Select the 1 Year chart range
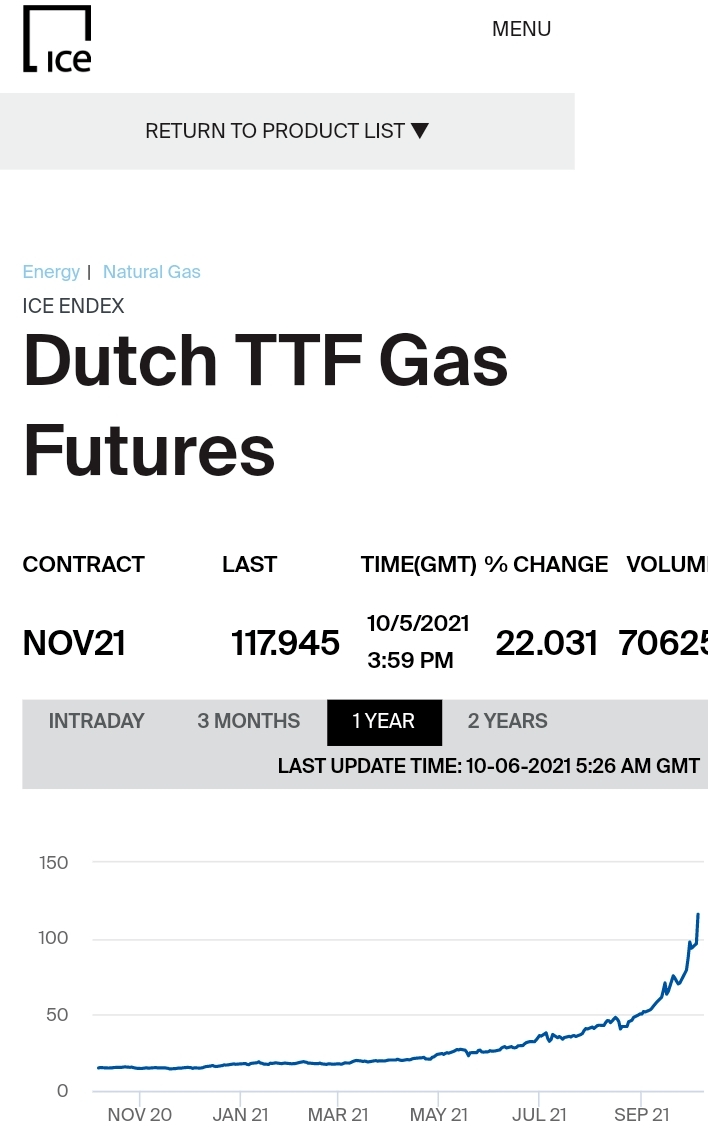The image size is (708, 1134). [x=384, y=721]
